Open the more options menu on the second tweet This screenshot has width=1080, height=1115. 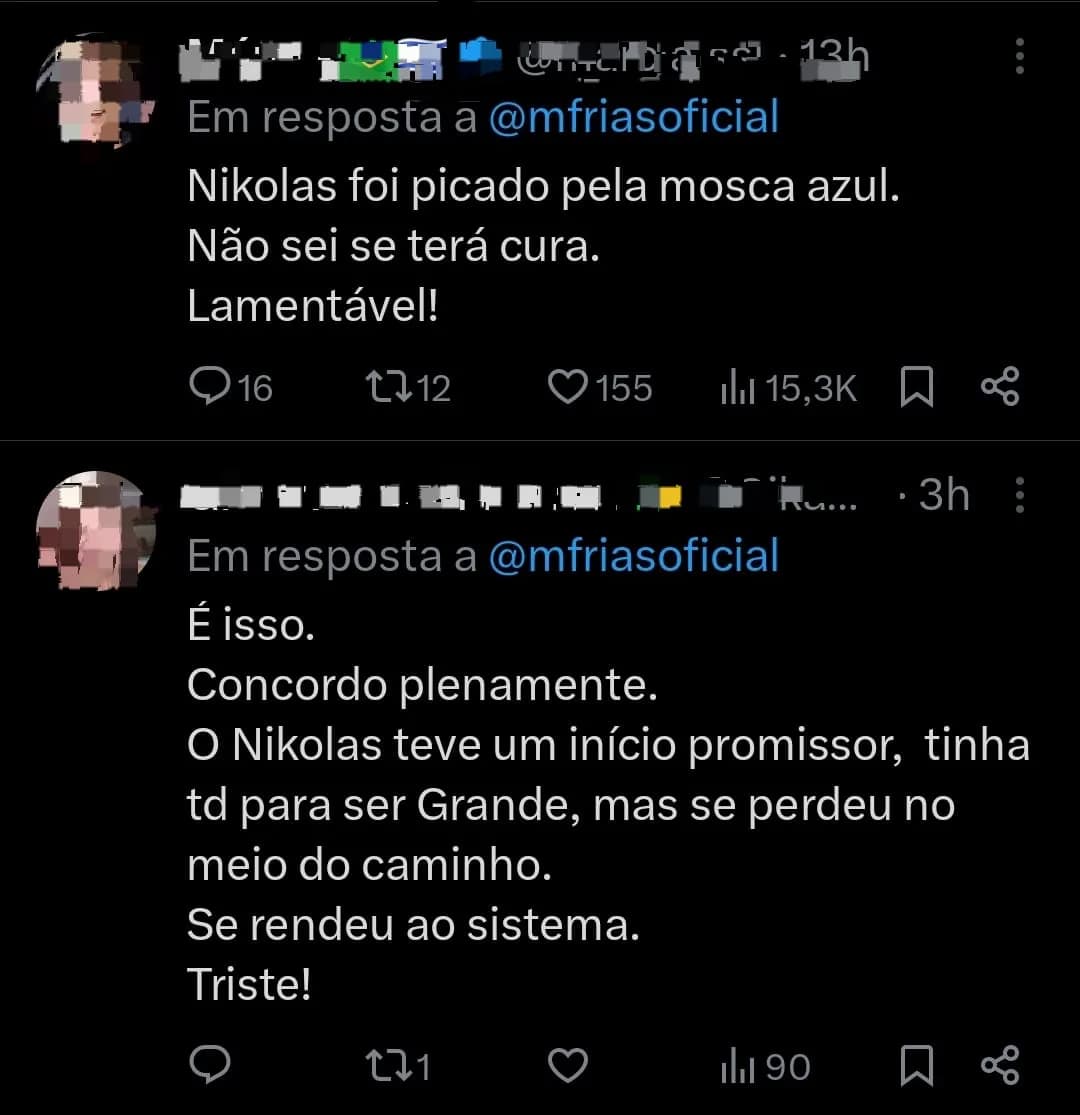tap(1019, 494)
